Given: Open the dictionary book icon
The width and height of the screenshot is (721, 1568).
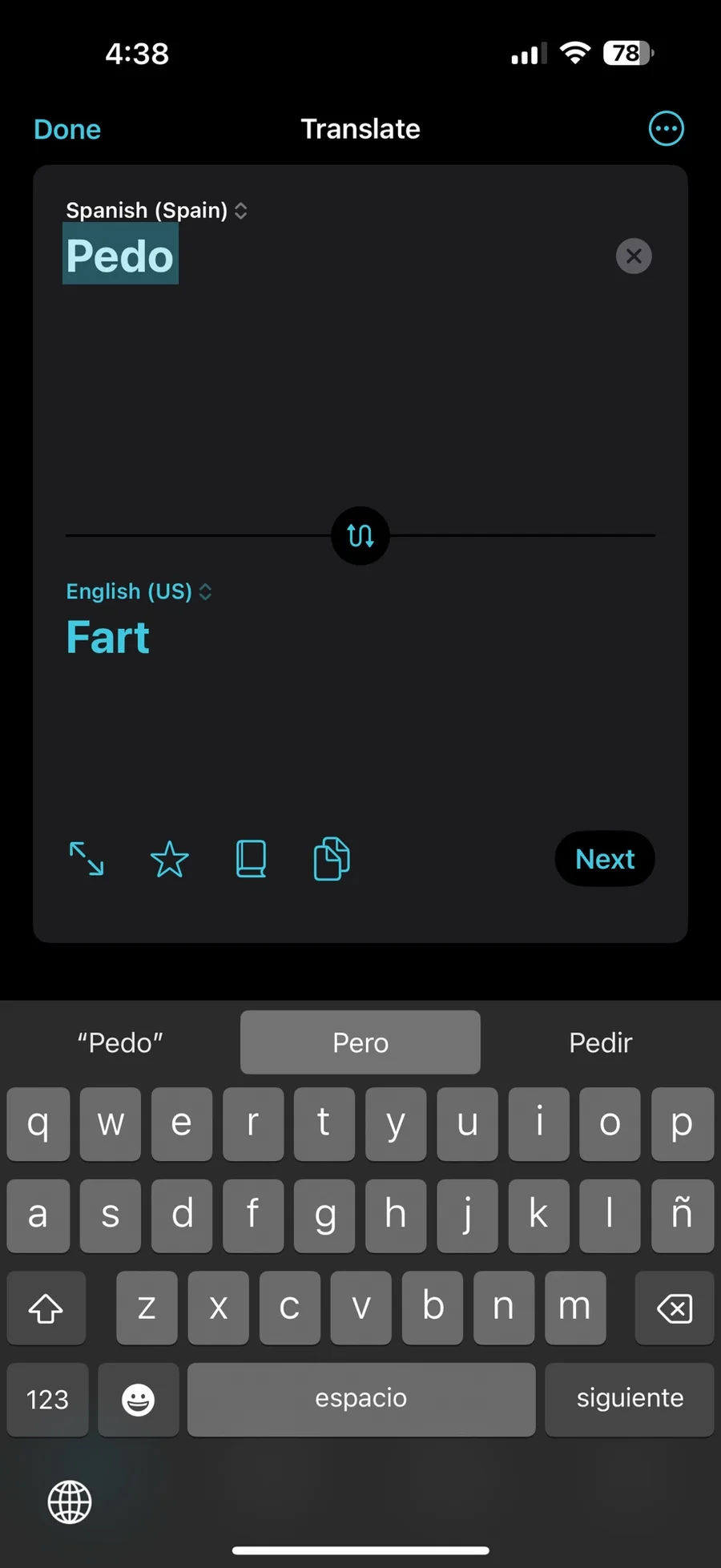Looking at the screenshot, I should (x=251, y=859).
